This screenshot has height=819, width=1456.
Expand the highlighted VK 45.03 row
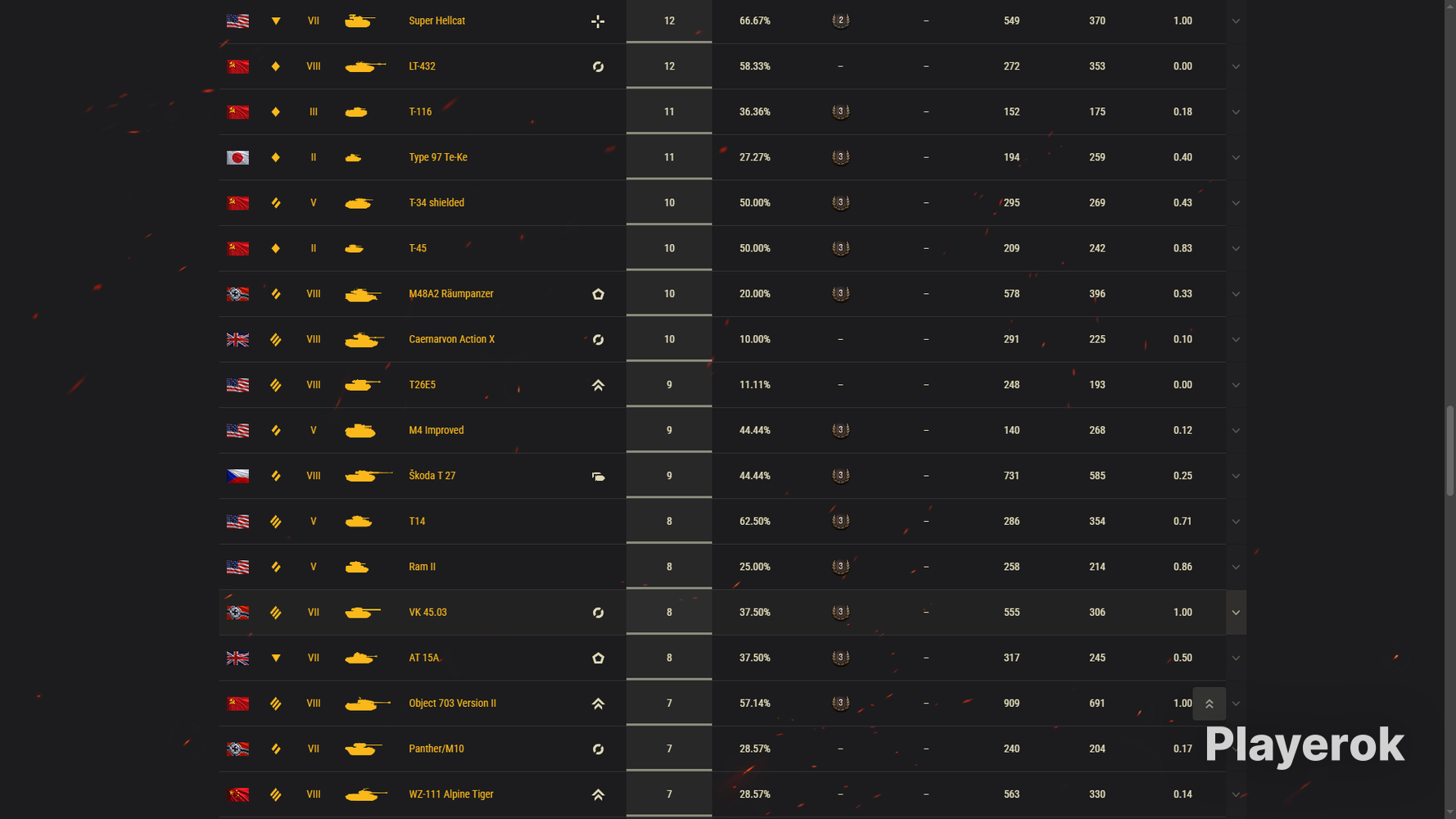click(1236, 613)
